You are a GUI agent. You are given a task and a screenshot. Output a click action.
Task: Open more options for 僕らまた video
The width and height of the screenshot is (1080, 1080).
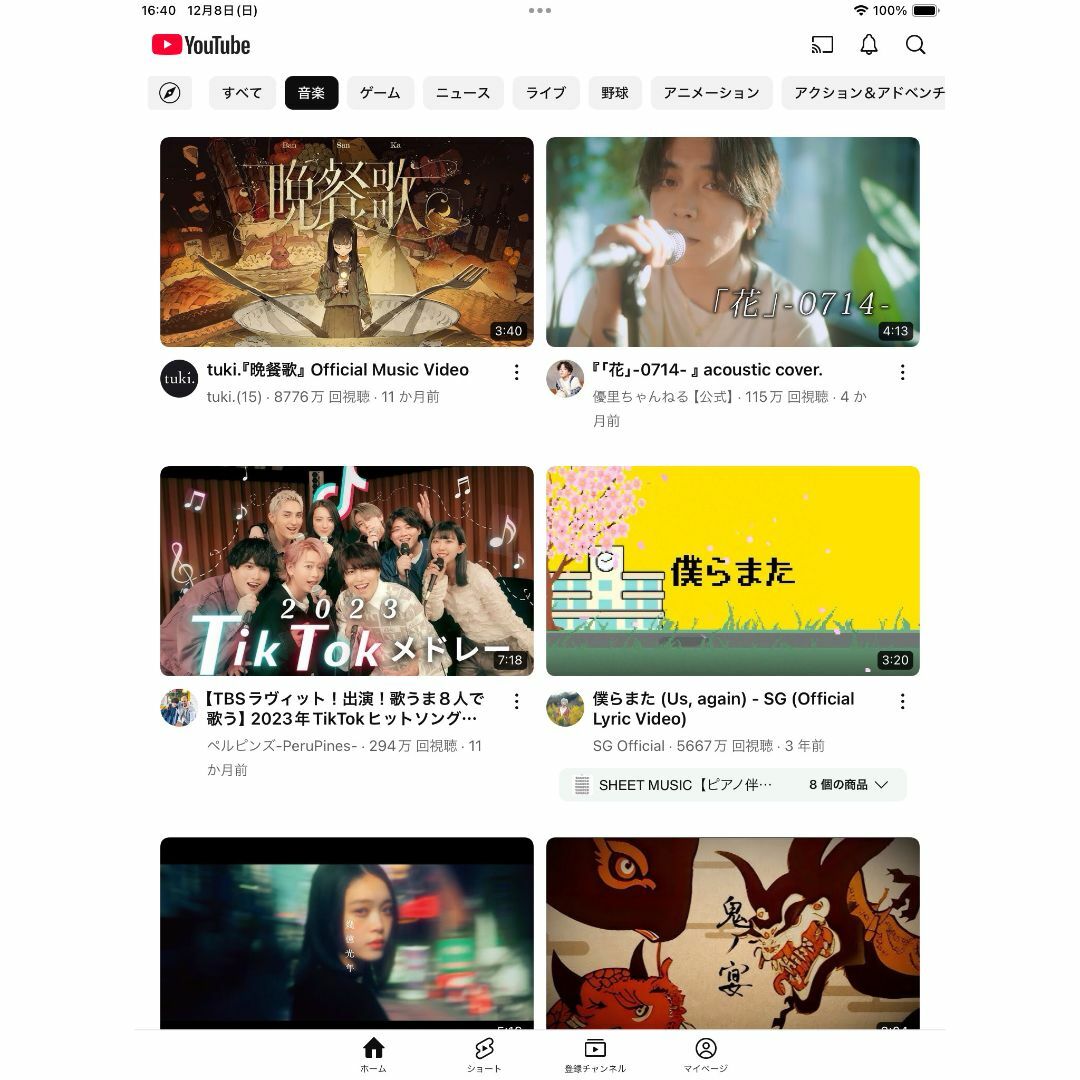(x=902, y=702)
